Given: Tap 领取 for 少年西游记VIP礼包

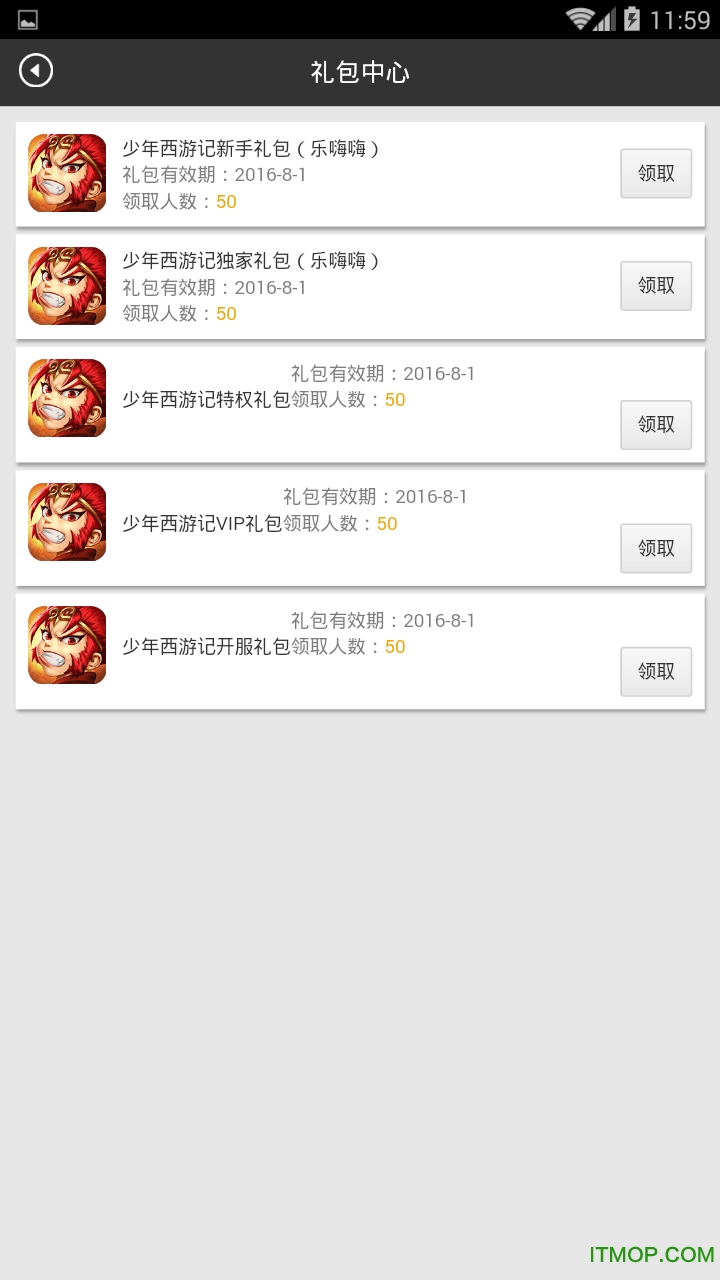Looking at the screenshot, I should click(656, 548).
